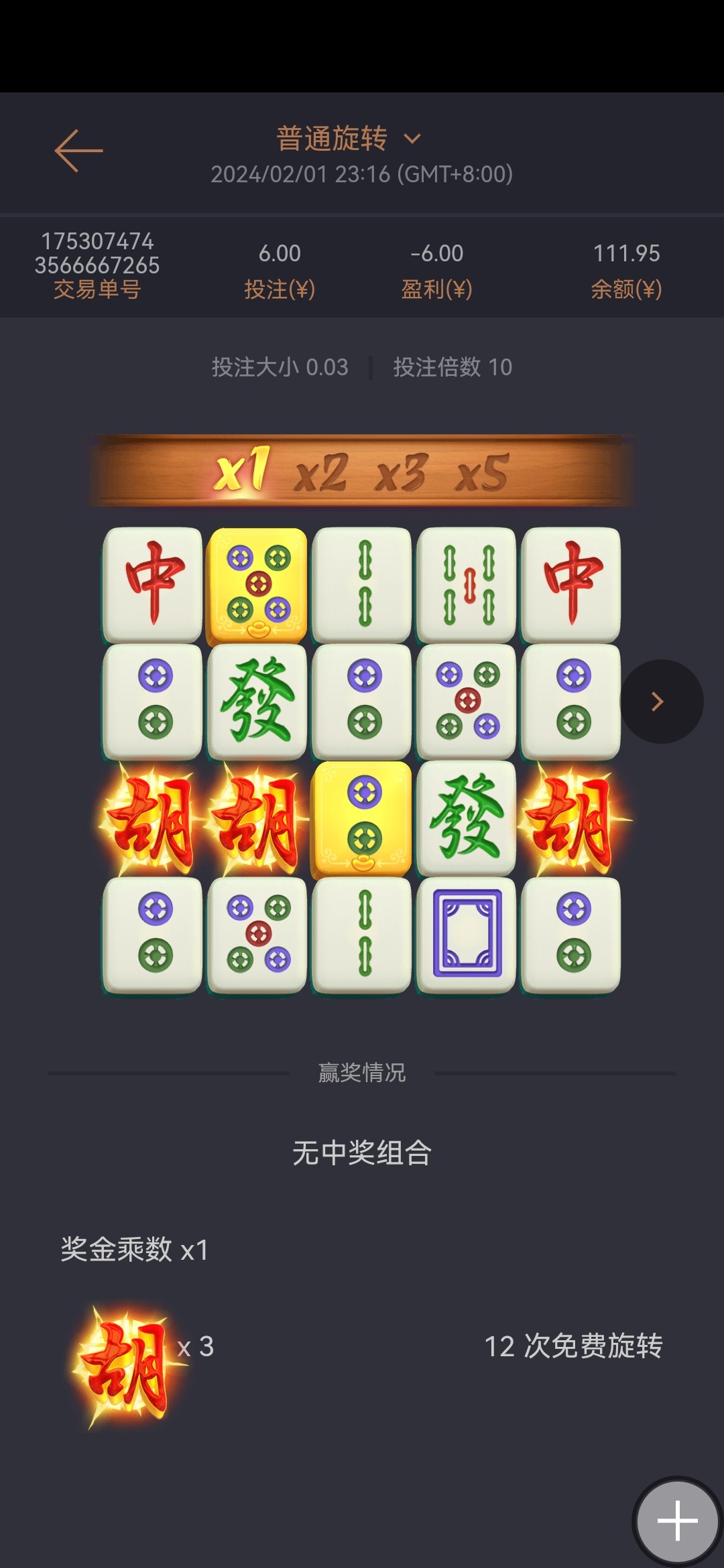724x1568 pixels.
Task: Go back using the arrow icon
Action: click(x=78, y=151)
